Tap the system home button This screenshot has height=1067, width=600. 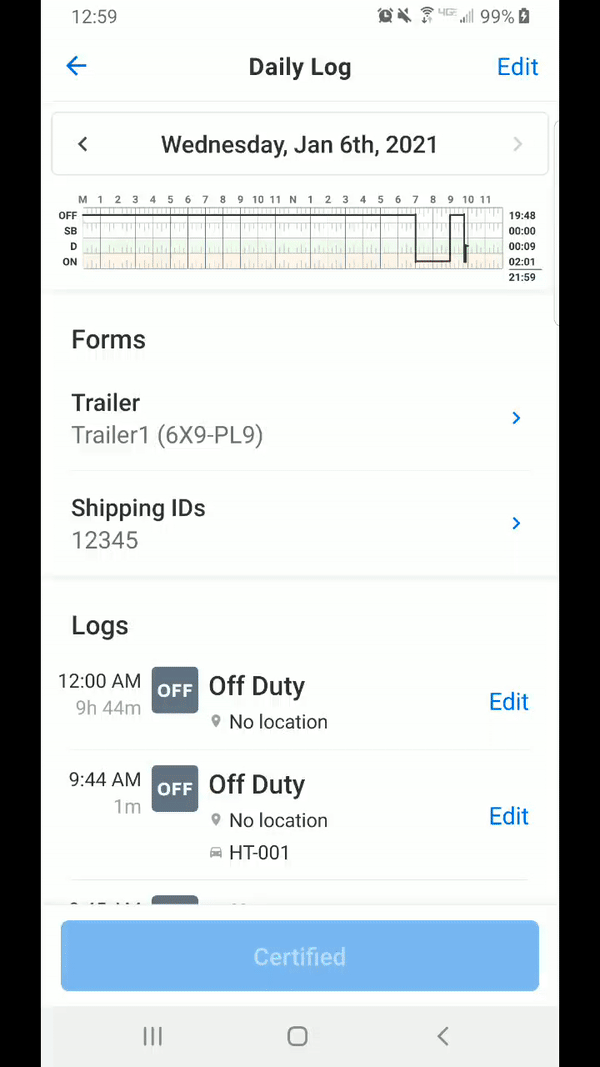coord(297,1036)
